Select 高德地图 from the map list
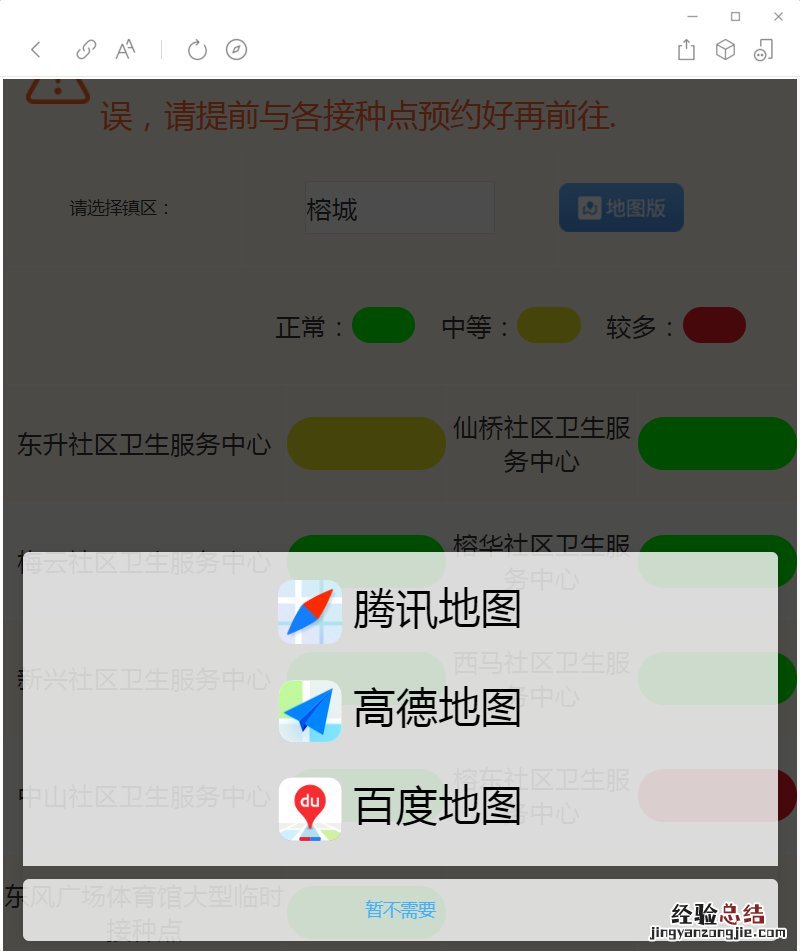The height and width of the screenshot is (951, 800). pyautogui.click(x=400, y=710)
